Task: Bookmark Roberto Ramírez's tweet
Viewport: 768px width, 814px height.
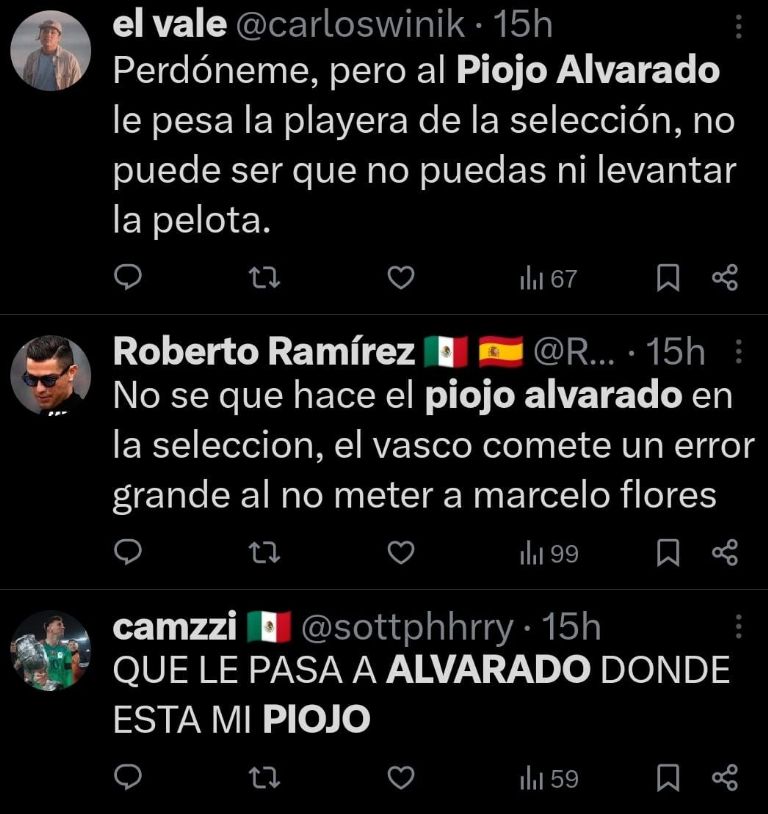Action: tap(667, 552)
